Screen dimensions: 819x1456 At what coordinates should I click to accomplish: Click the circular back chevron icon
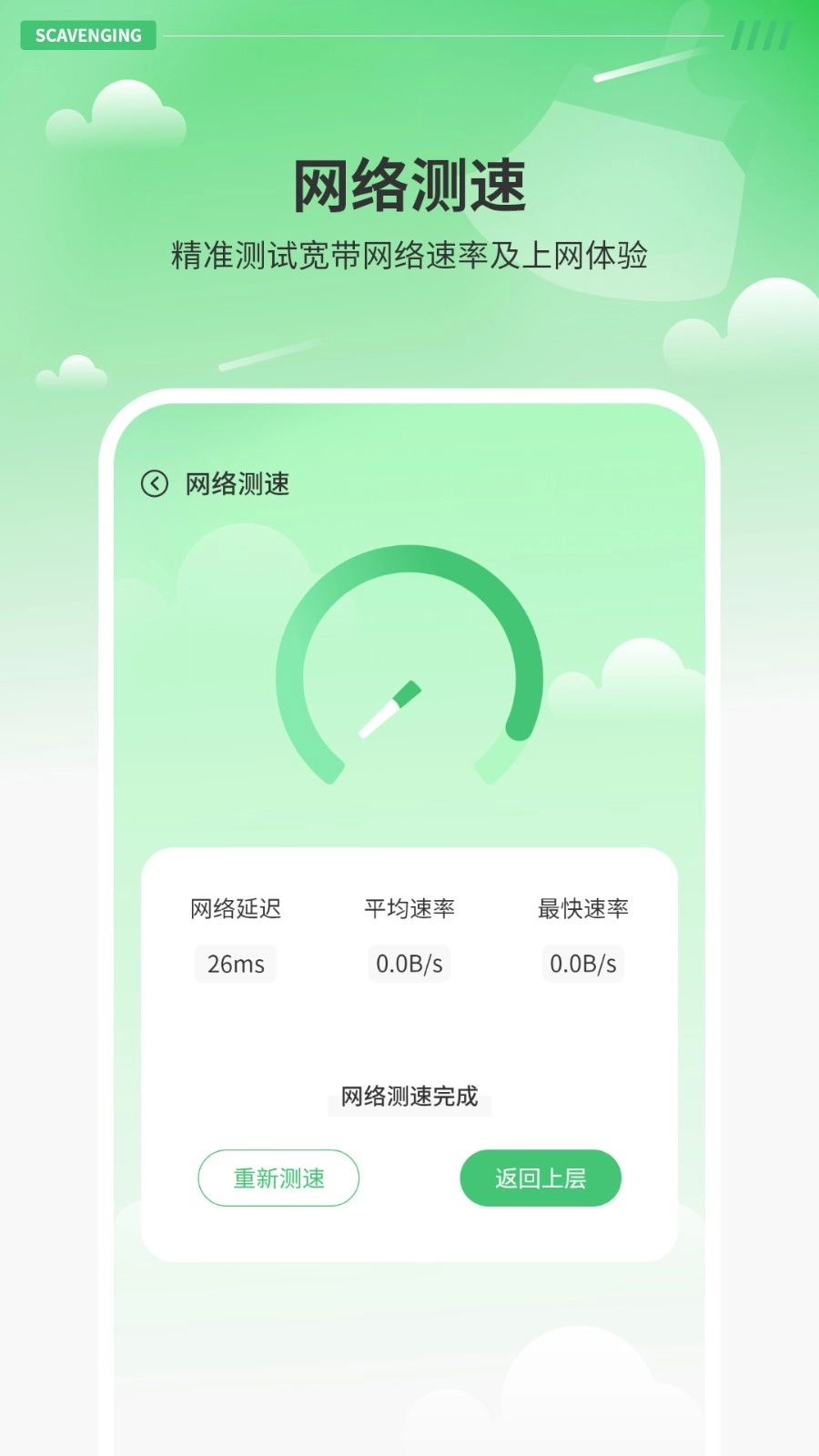[154, 485]
